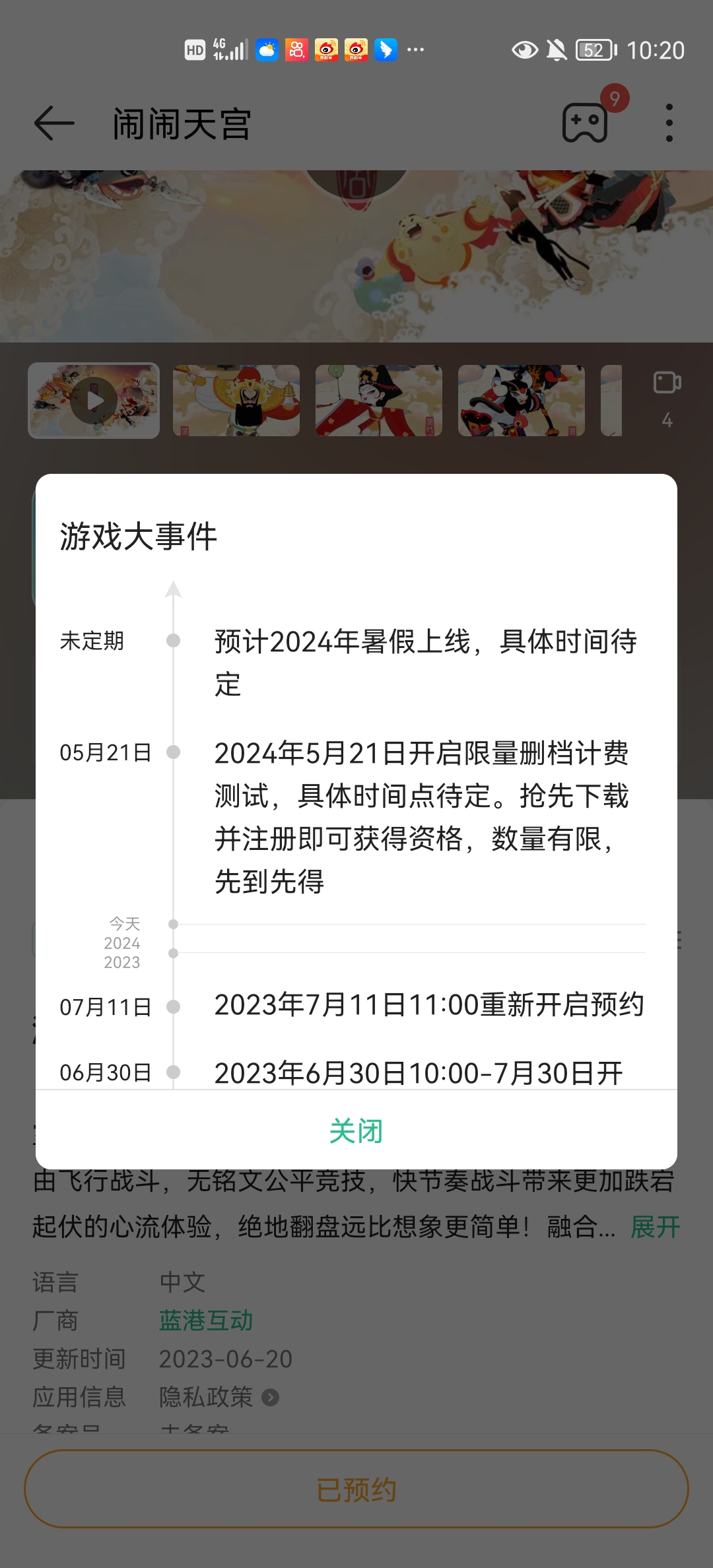Image resolution: width=713 pixels, height=1568 pixels.
Task: Go back from 闹闹天宫 page
Action: tap(54, 123)
